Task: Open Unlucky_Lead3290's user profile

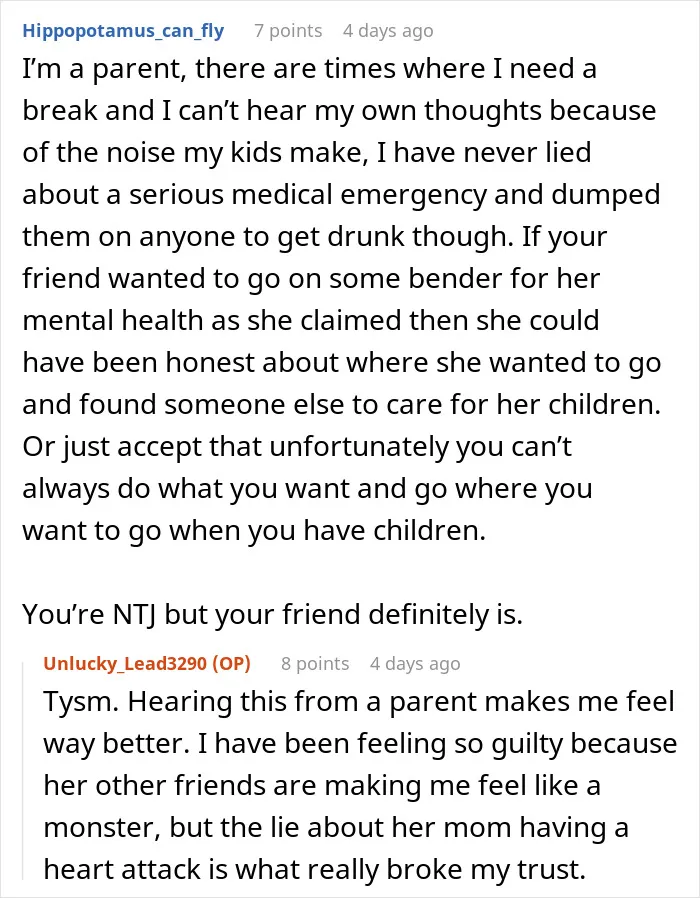Action: point(125,663)
